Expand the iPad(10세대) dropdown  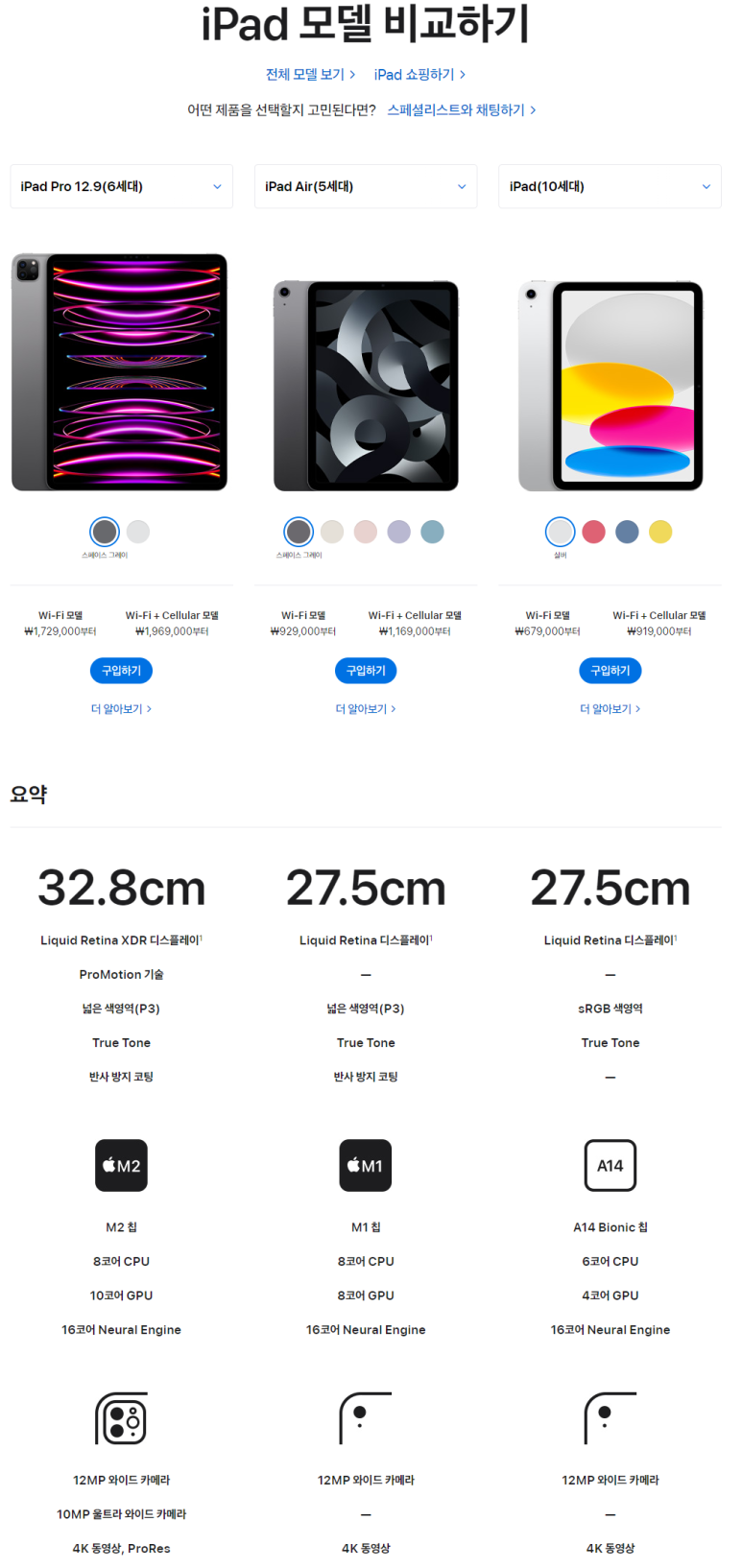coord(610,186)
